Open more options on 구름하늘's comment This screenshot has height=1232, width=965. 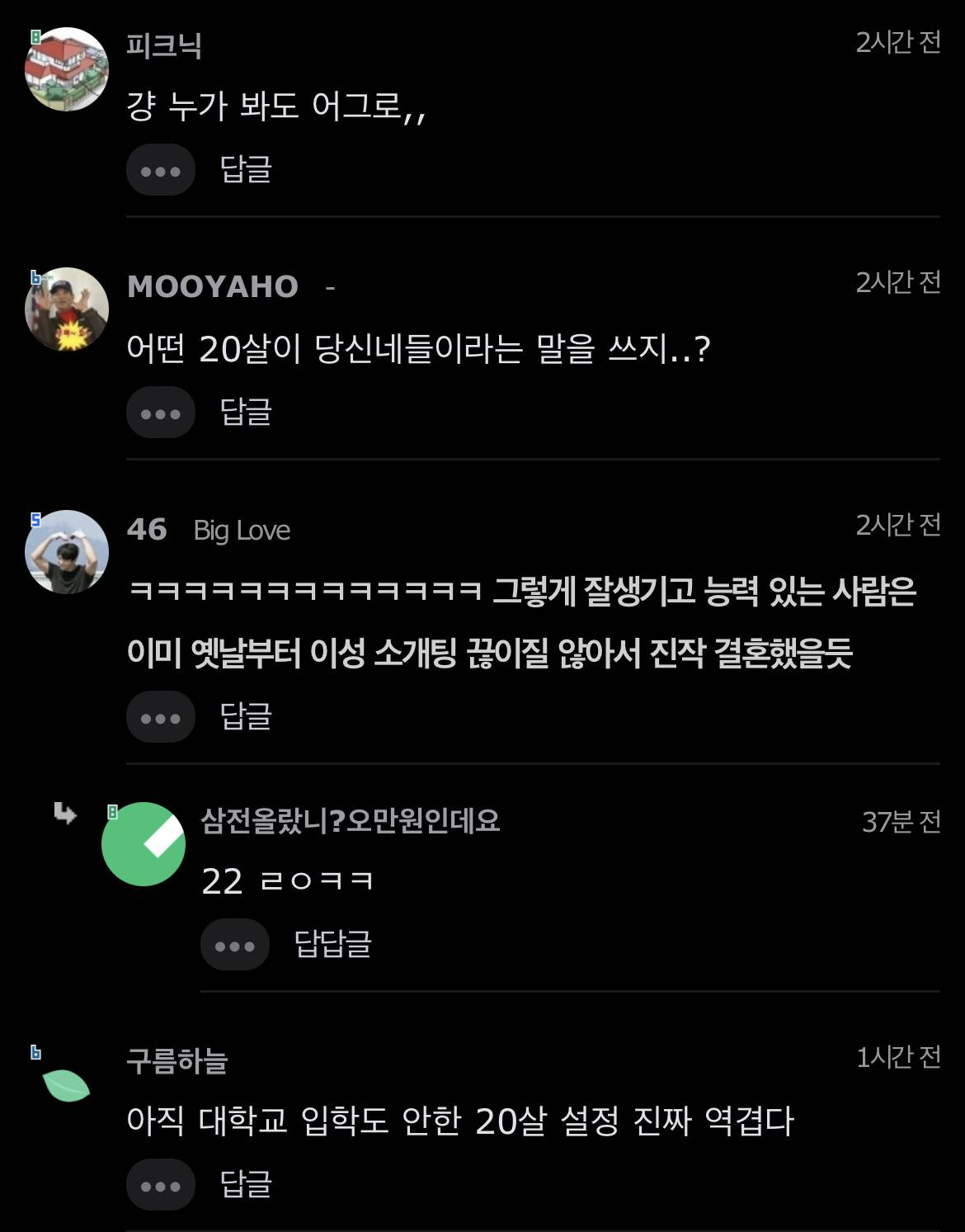coord(160,1185)
